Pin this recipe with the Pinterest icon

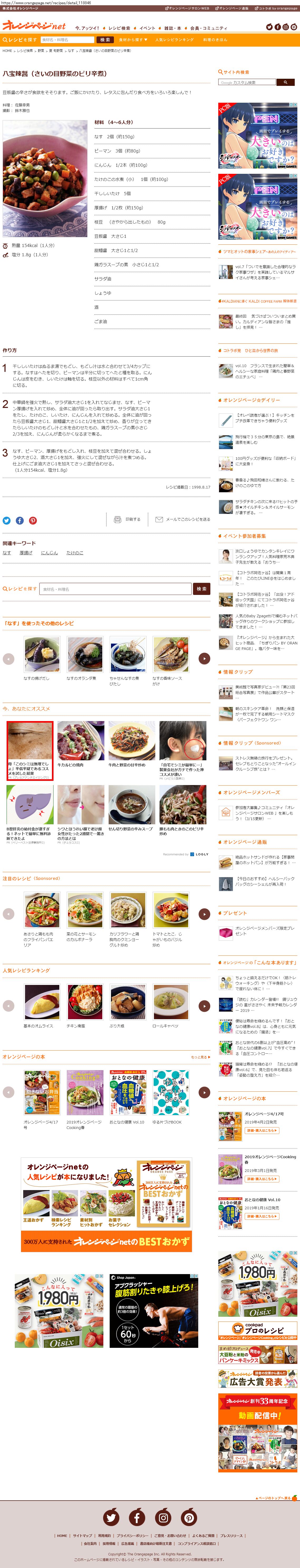click(33, 520)
